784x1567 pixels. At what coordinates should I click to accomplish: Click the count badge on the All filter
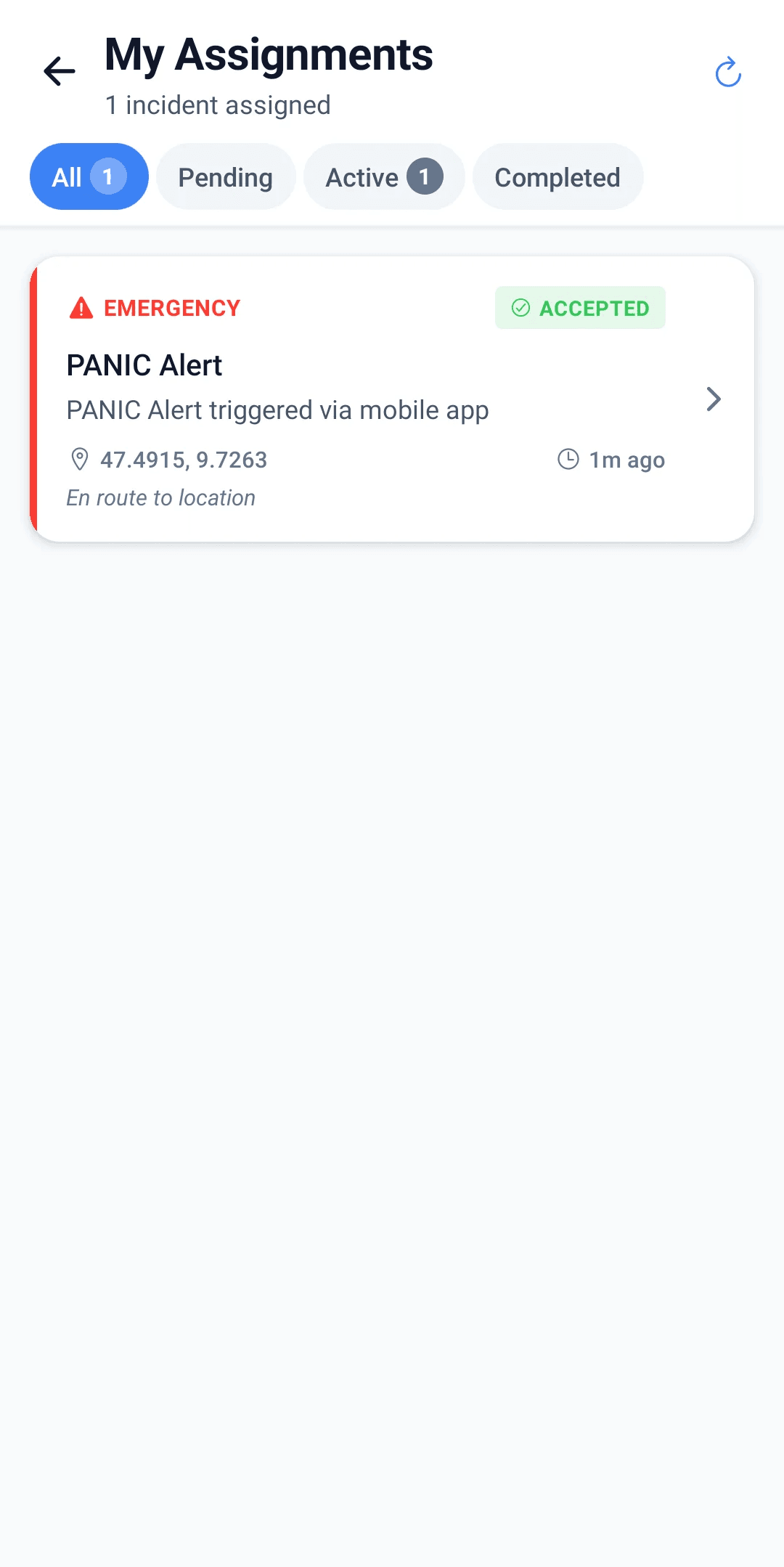[106, 176]
